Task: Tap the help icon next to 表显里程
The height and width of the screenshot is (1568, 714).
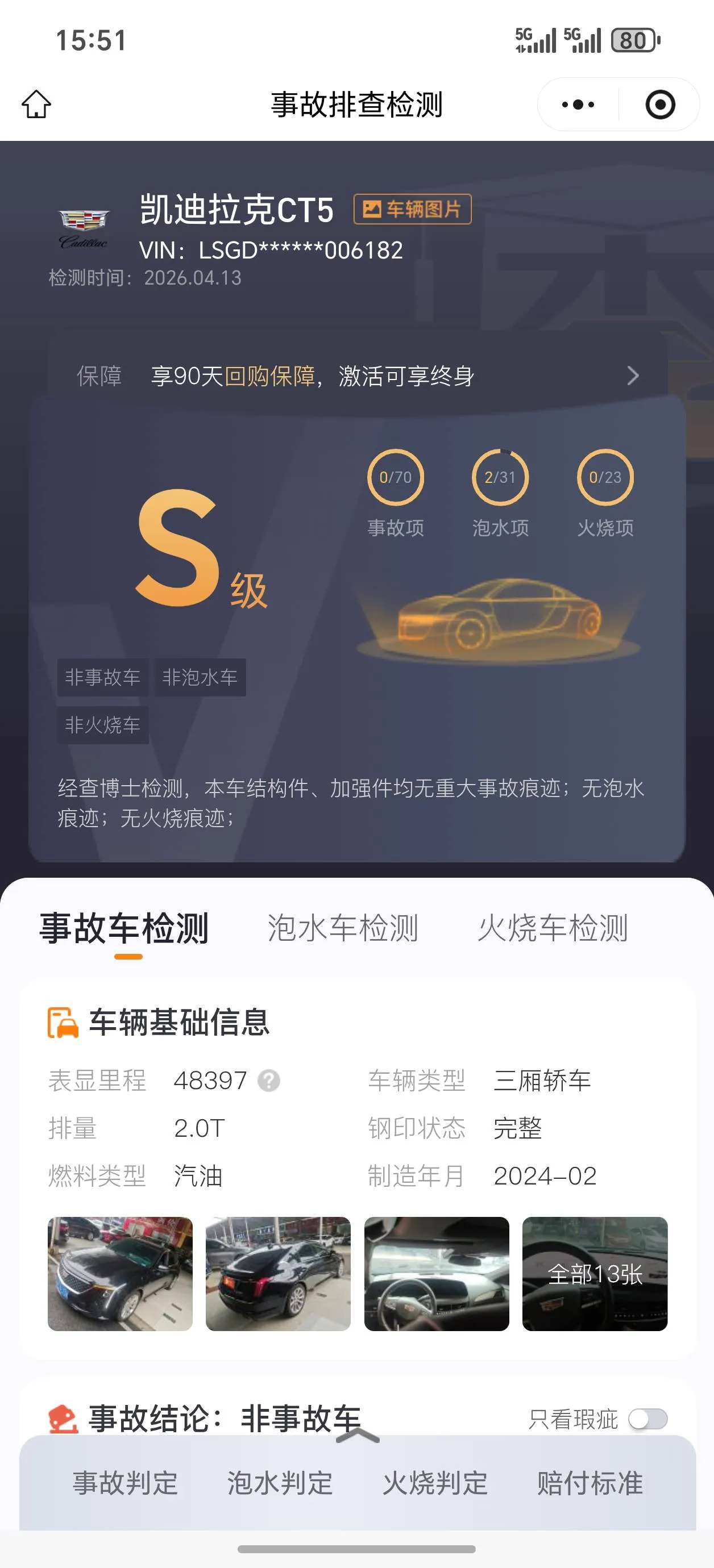Action: point(269,1081)
